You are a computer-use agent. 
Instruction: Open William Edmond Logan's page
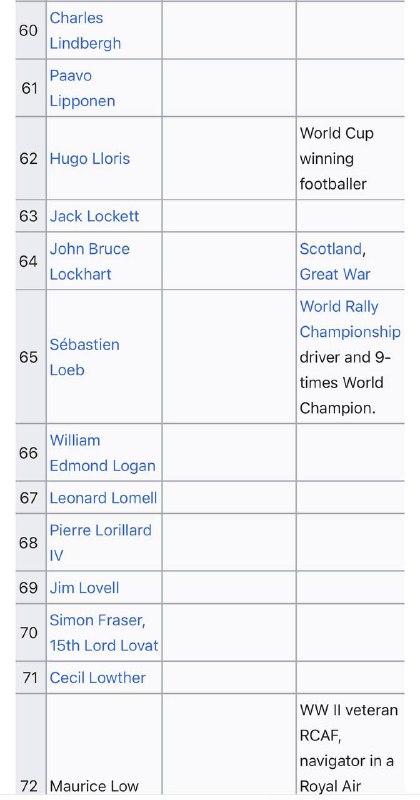[x=103, y=453]
